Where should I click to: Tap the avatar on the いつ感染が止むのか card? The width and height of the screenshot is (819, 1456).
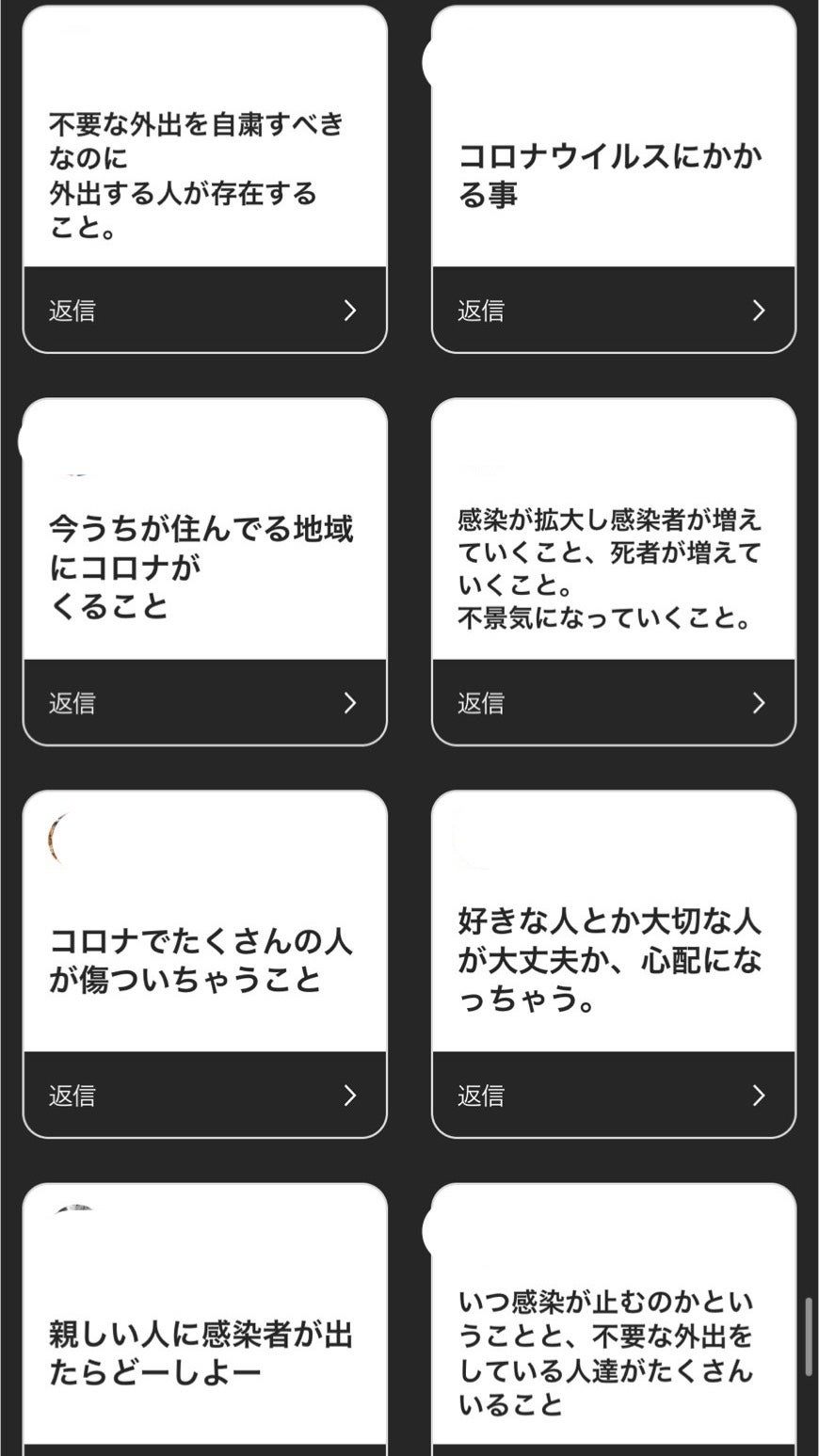click(437, 1228)
